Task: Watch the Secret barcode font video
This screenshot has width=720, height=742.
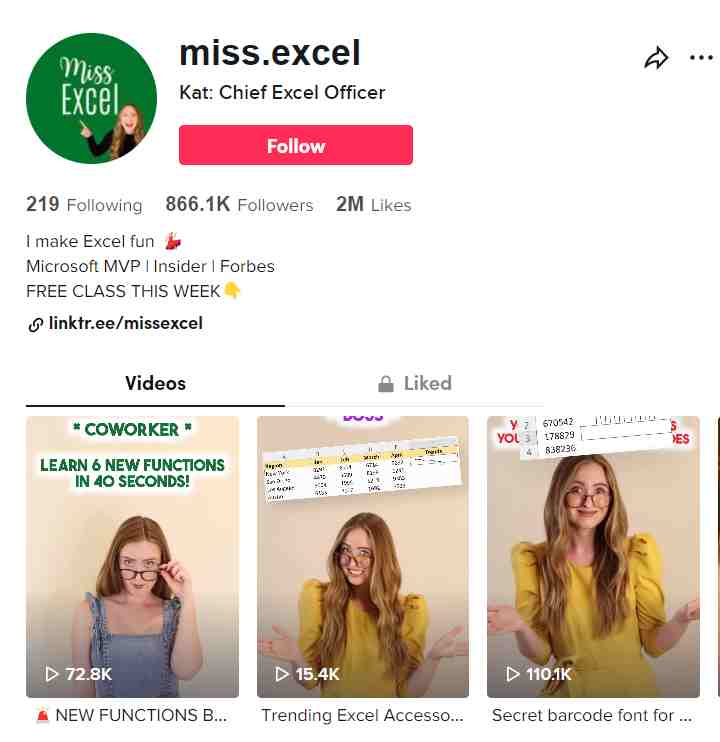Action: tap(593, 556)
